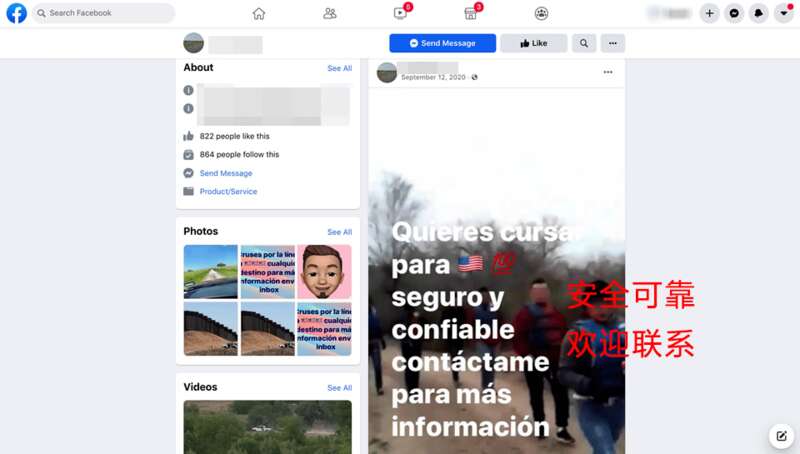Expand the account dropdown arrow
This screenshot has height=454, width=800.
(783, 13)
